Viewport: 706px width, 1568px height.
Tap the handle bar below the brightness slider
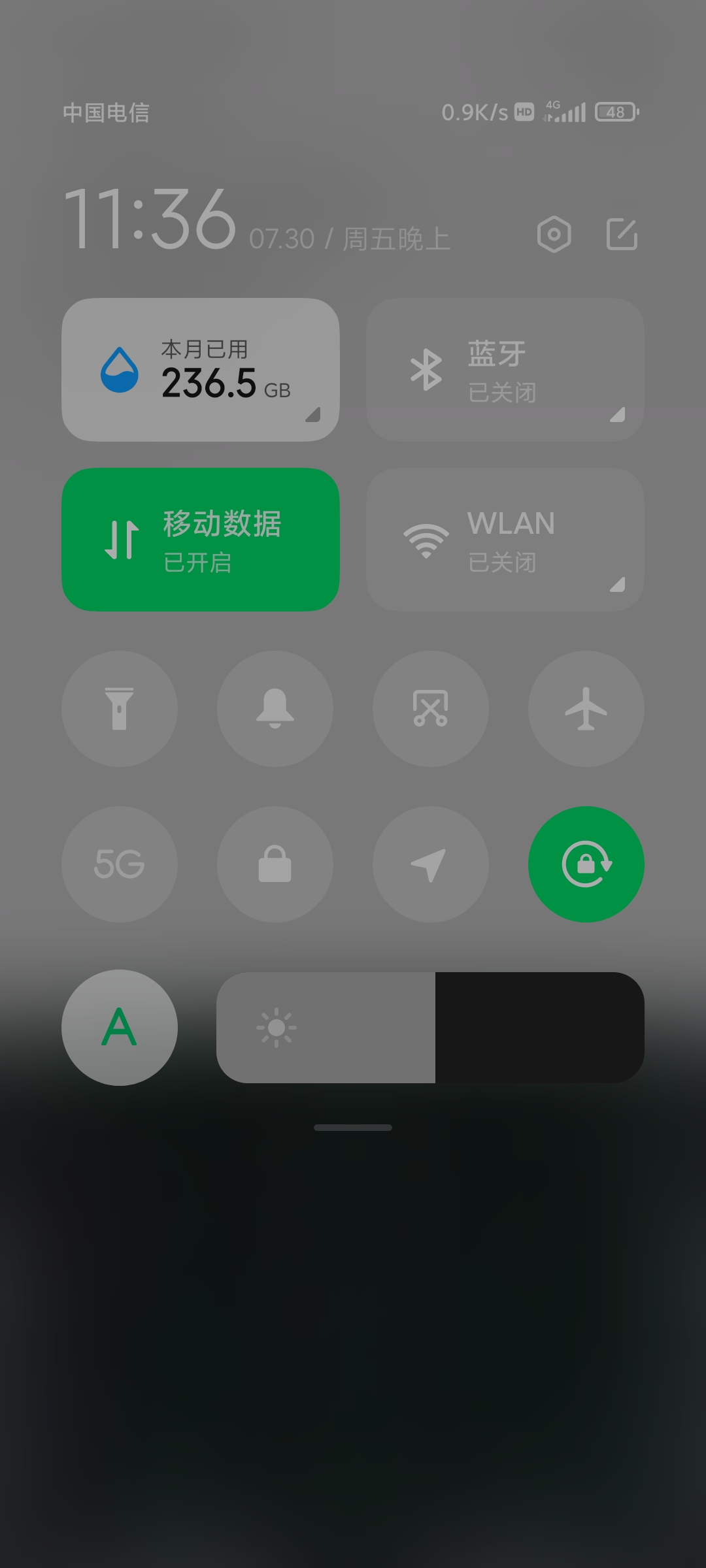click(353, 1128)
